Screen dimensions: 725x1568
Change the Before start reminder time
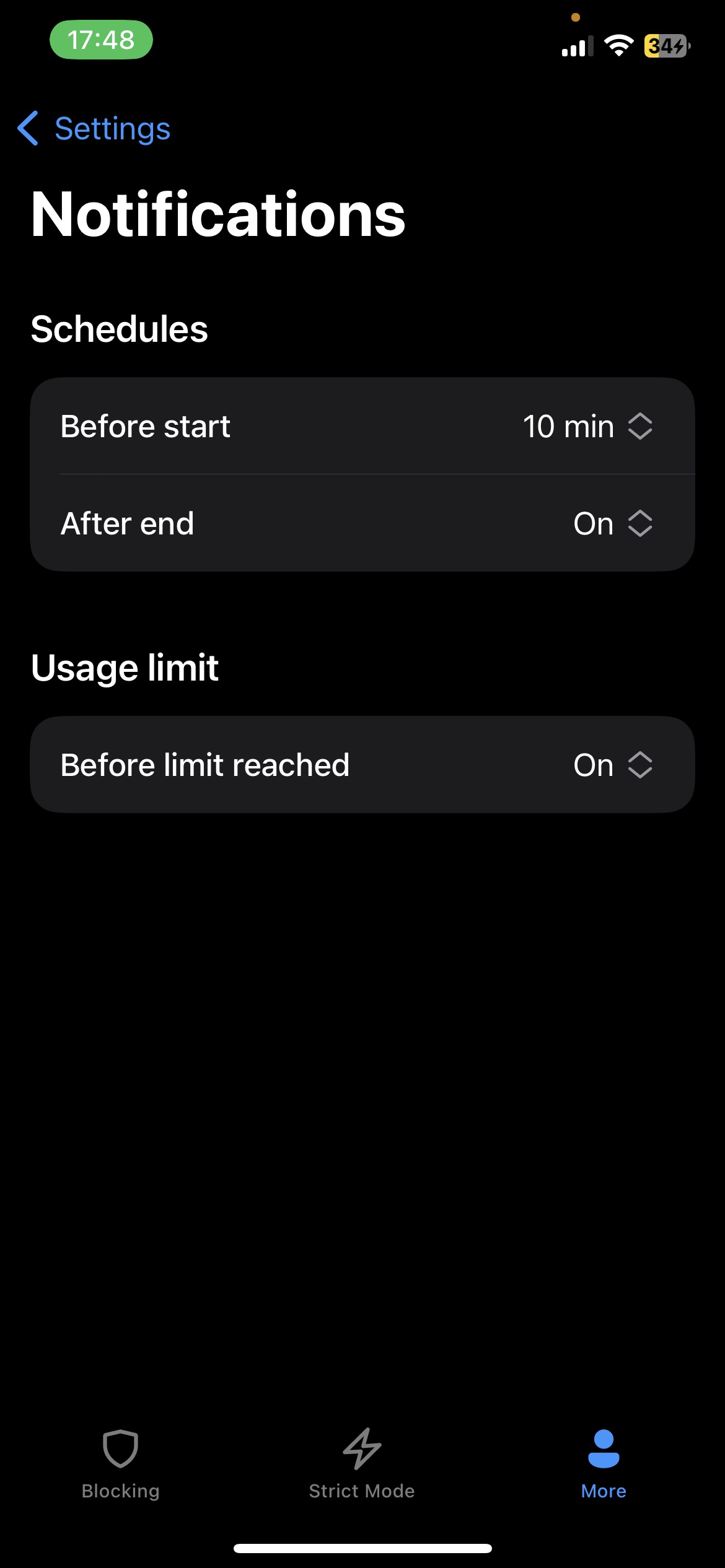(587, 427)
